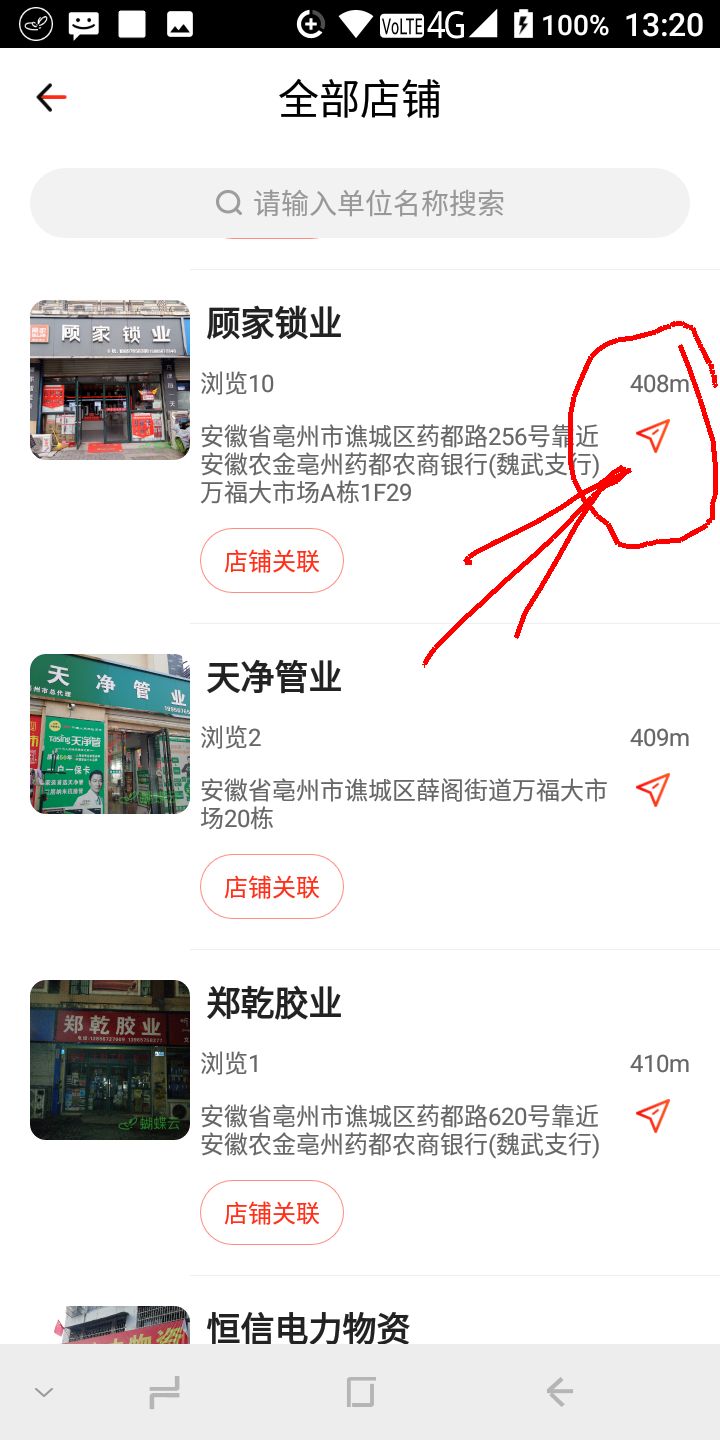Open the 郑乾胶业 shop listing
The height and width of the screenshot is (1440, 720).
pos(274,1003)
